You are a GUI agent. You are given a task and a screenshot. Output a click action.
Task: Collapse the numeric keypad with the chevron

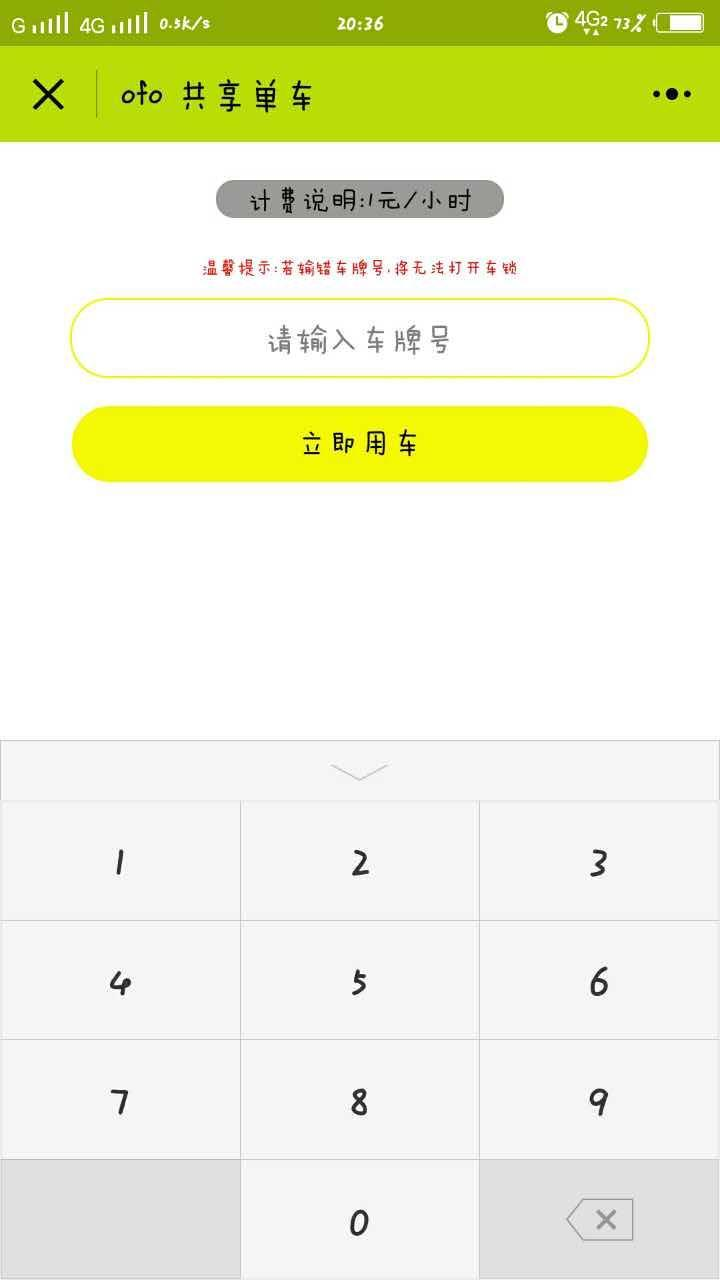click(x=360, y=771)
